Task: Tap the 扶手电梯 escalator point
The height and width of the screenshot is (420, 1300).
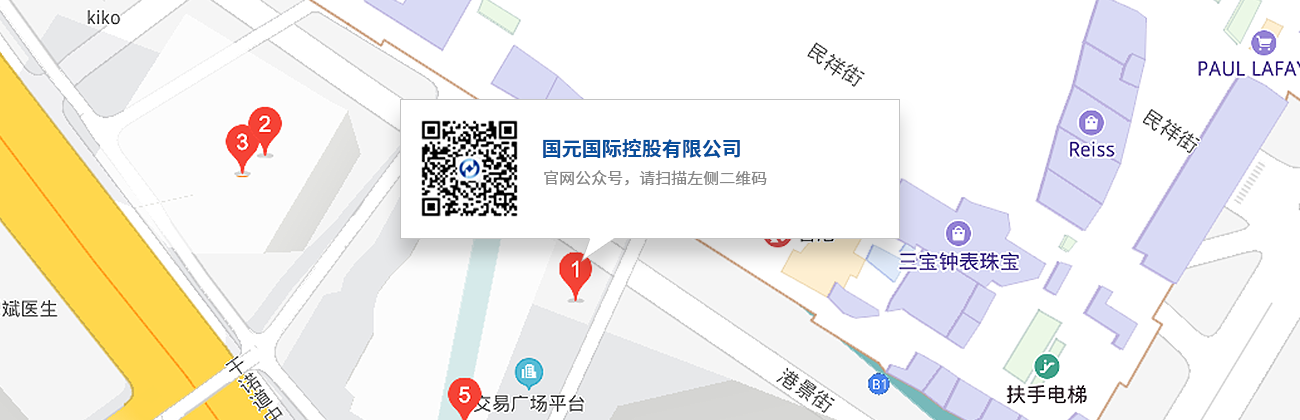Action: (x=1047, y=366)
